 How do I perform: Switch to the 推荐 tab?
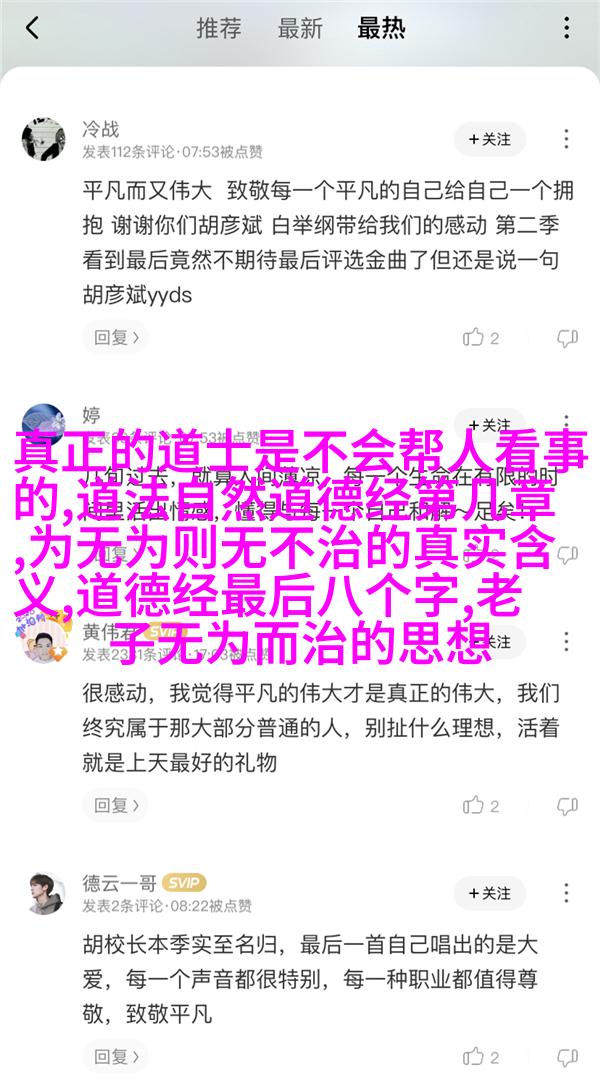coord(218,28)
